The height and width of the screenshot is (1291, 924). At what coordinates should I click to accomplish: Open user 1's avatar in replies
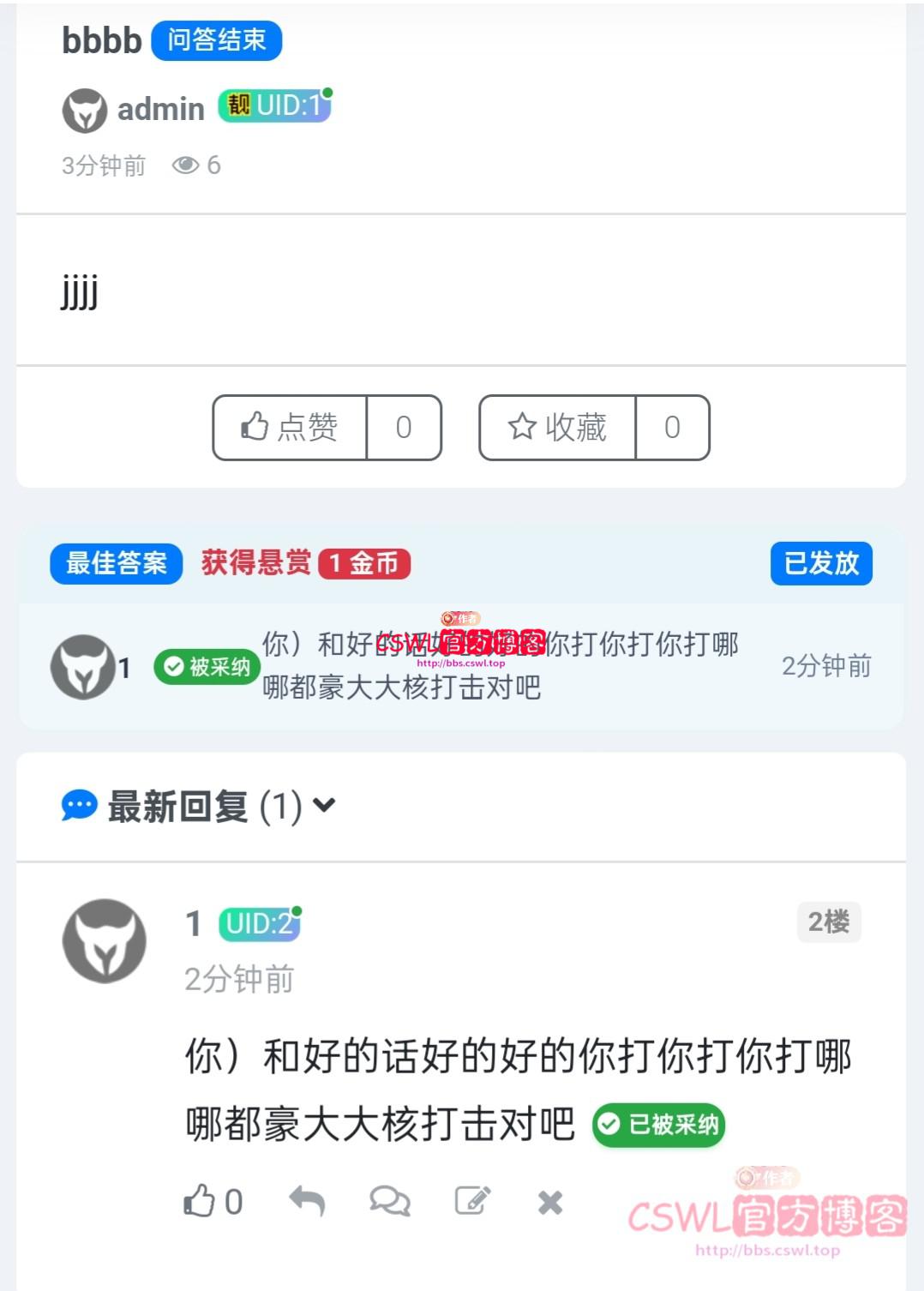105,940
